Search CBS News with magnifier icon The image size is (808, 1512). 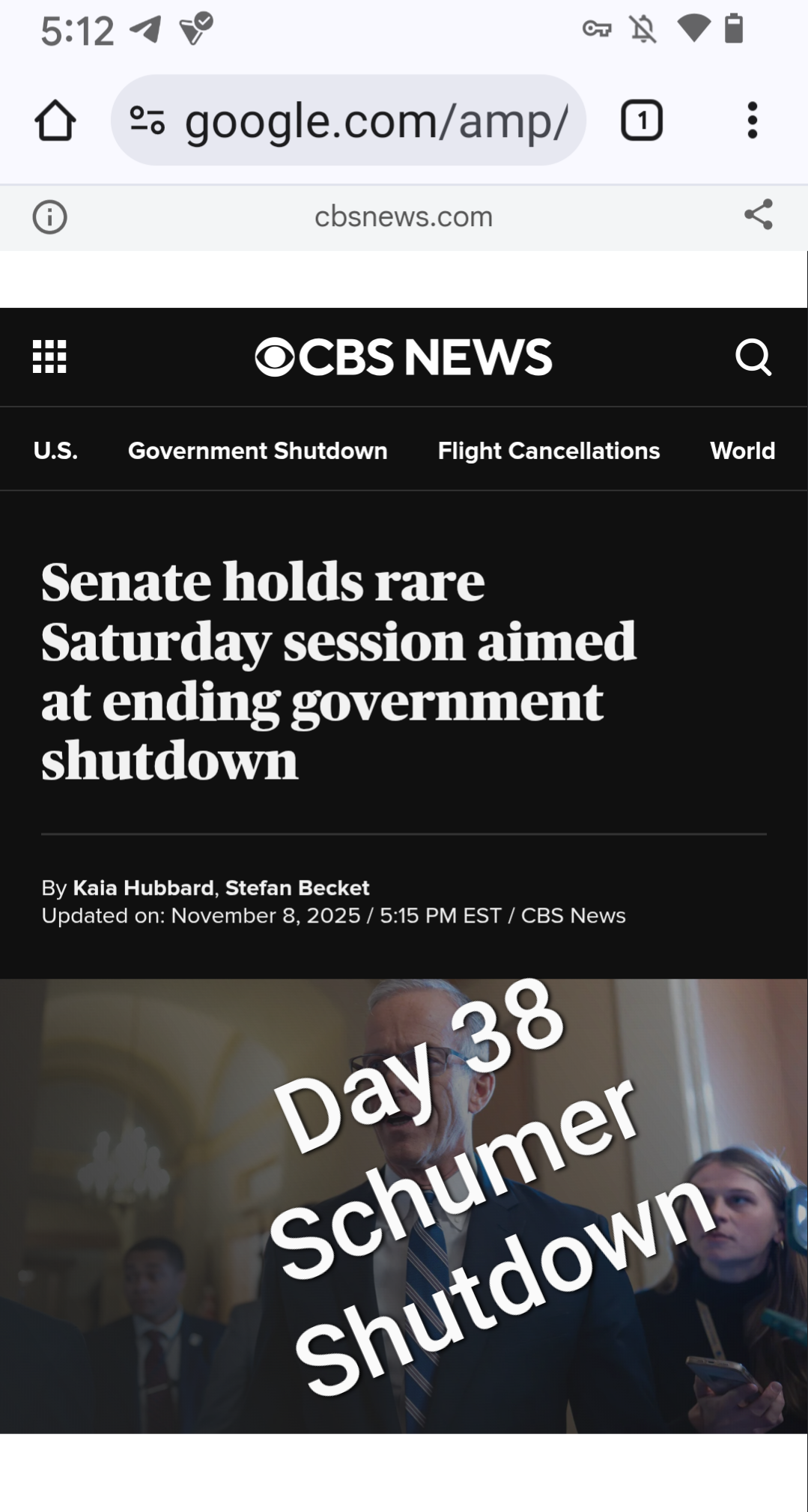753,356
